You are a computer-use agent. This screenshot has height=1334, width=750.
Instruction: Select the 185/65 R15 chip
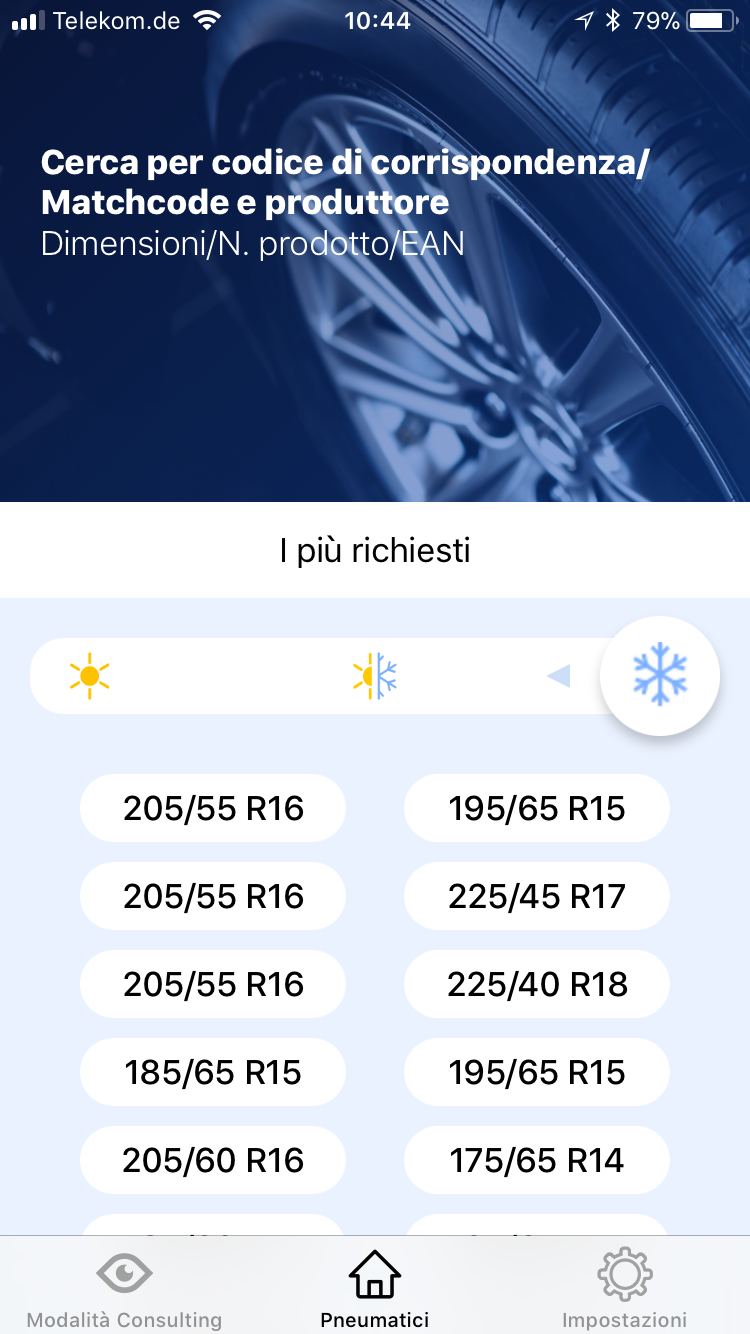click(x=213, y=1072)
